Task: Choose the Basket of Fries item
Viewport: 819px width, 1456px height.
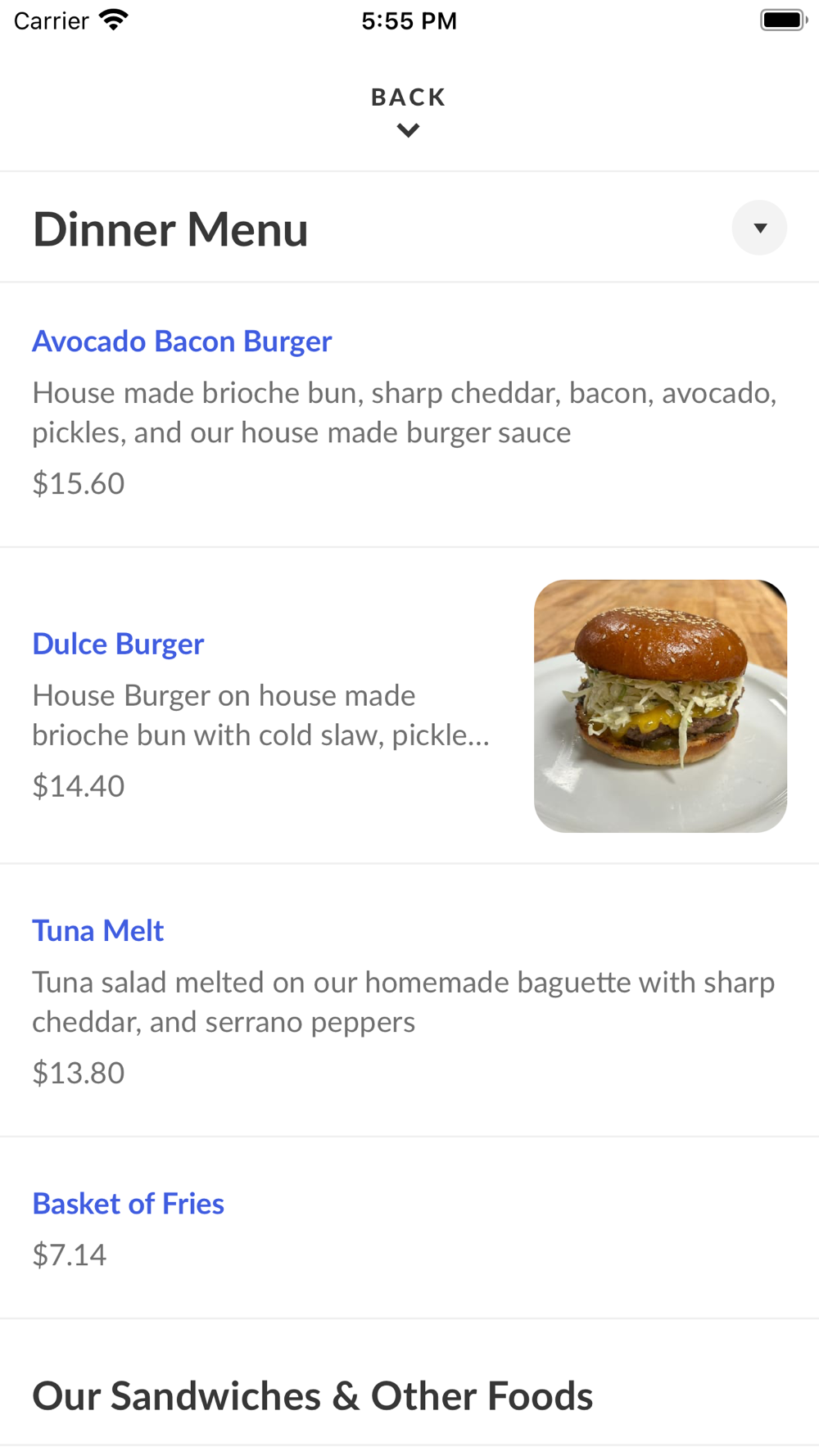Action: [409, 1228]
